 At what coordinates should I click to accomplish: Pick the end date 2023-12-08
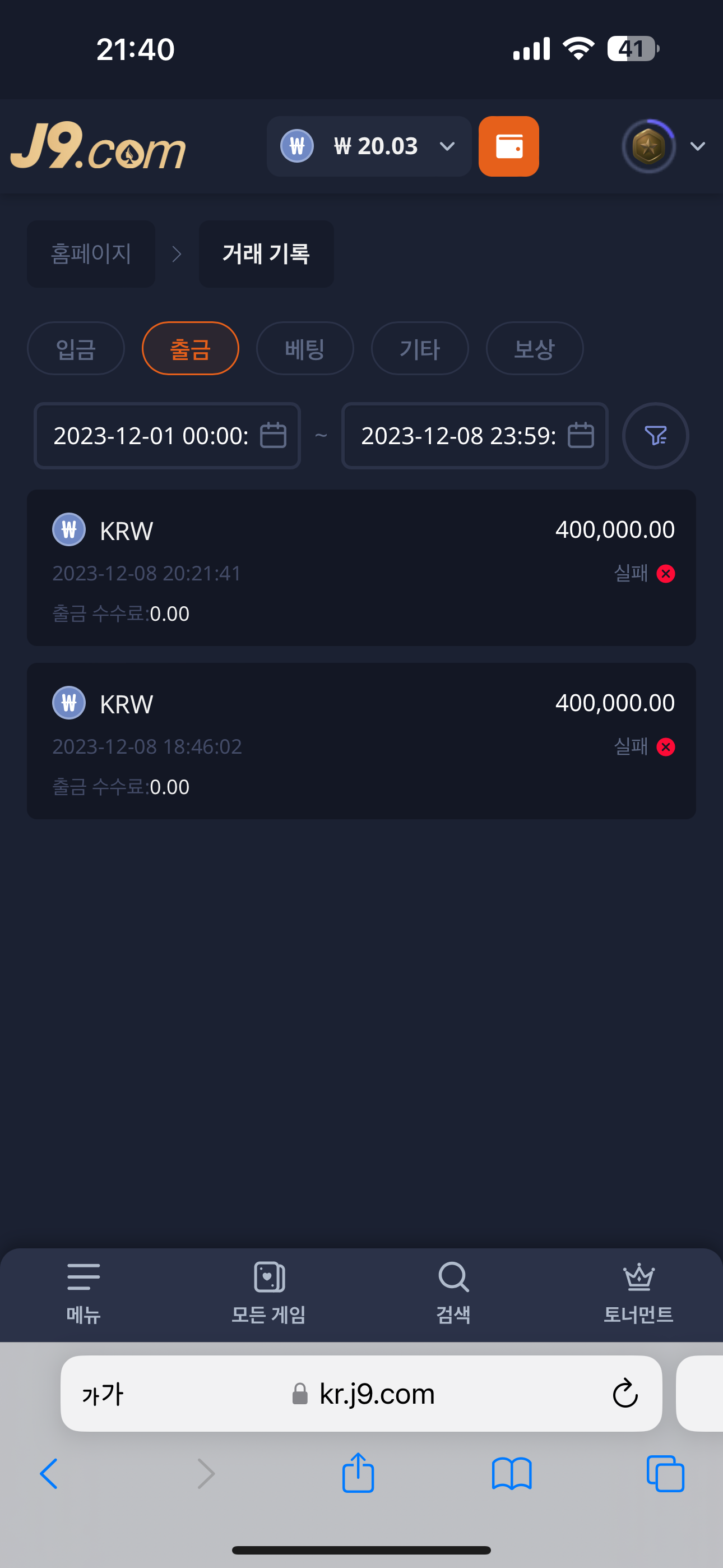pyautogui.click(x=475, y=436)
